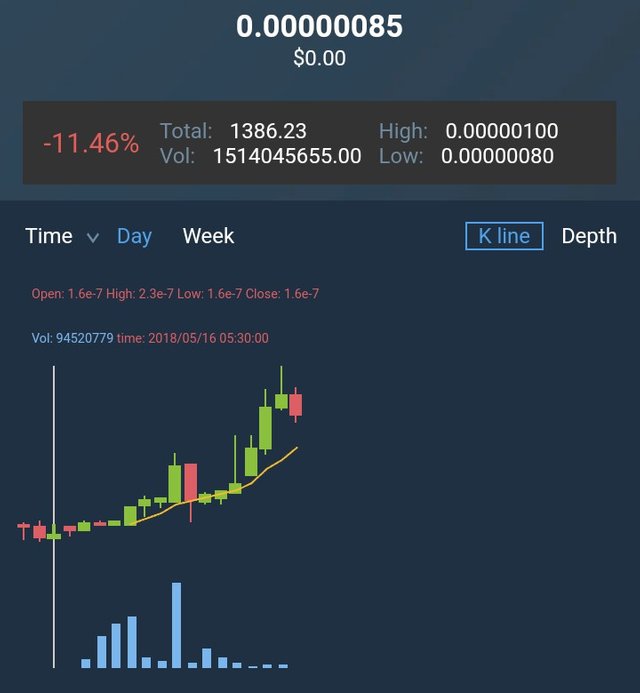Switch to the Week chart interval
The height and width of the screenshot is (693, 640).
(208, 237)
